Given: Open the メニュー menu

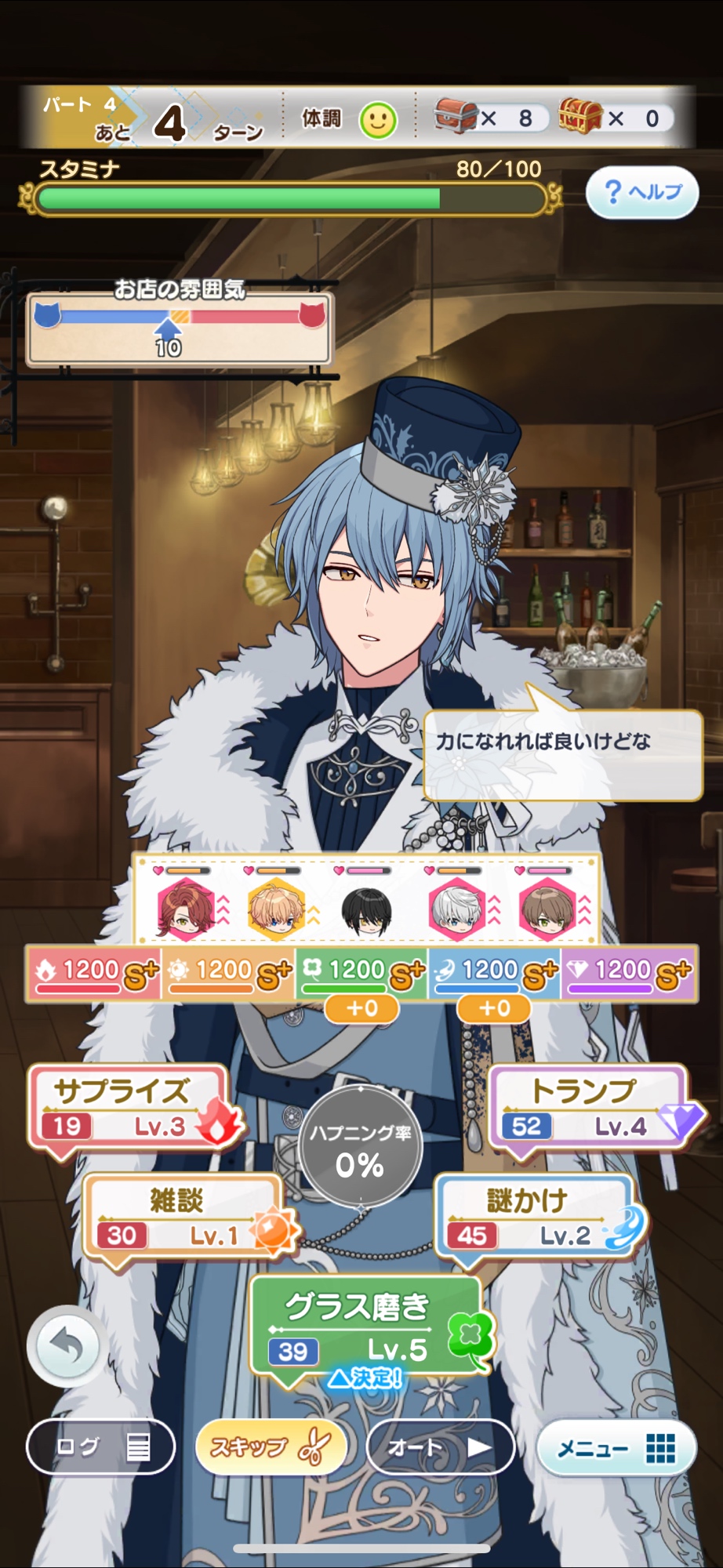Looking at the screenshot, I should pos(616,1447).
